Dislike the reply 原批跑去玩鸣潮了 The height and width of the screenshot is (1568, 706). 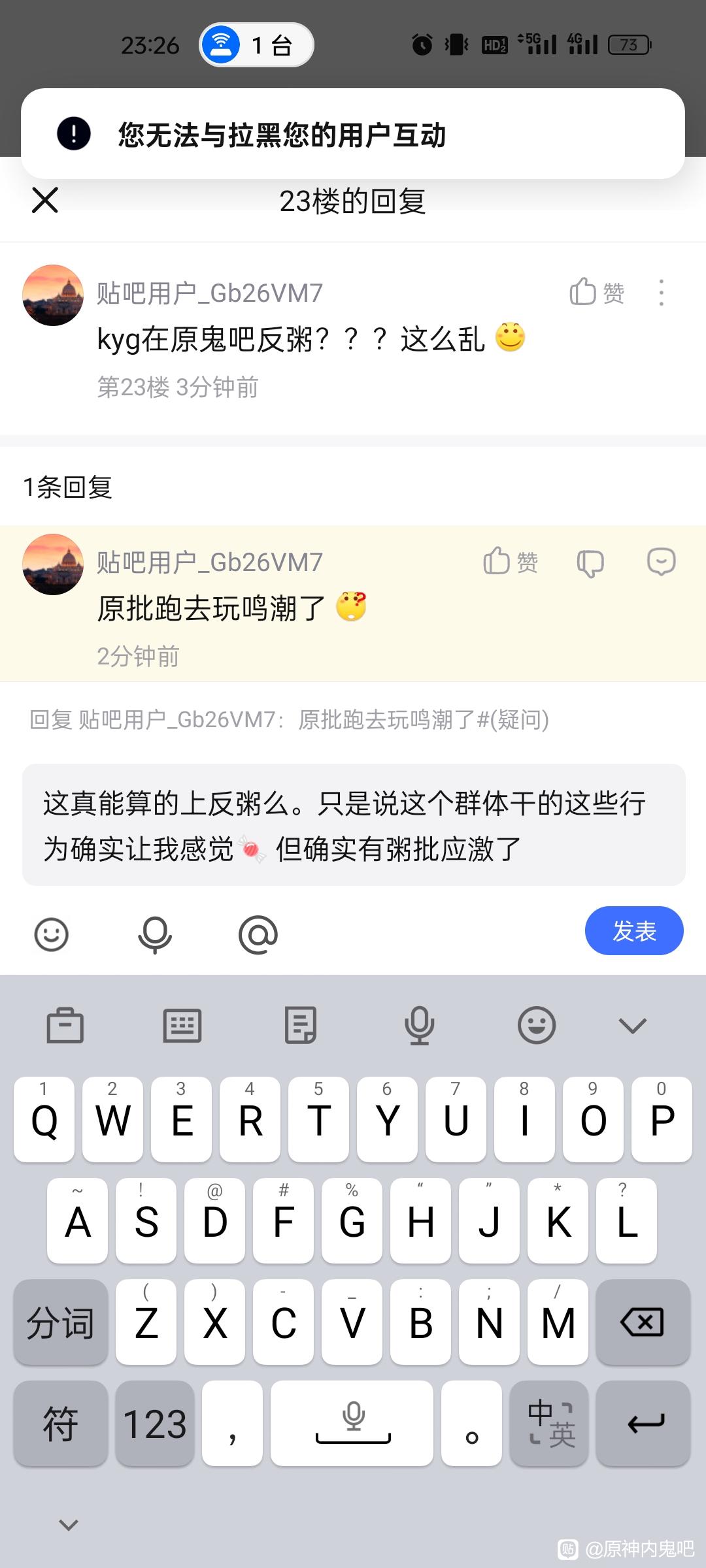coord(590,563)
